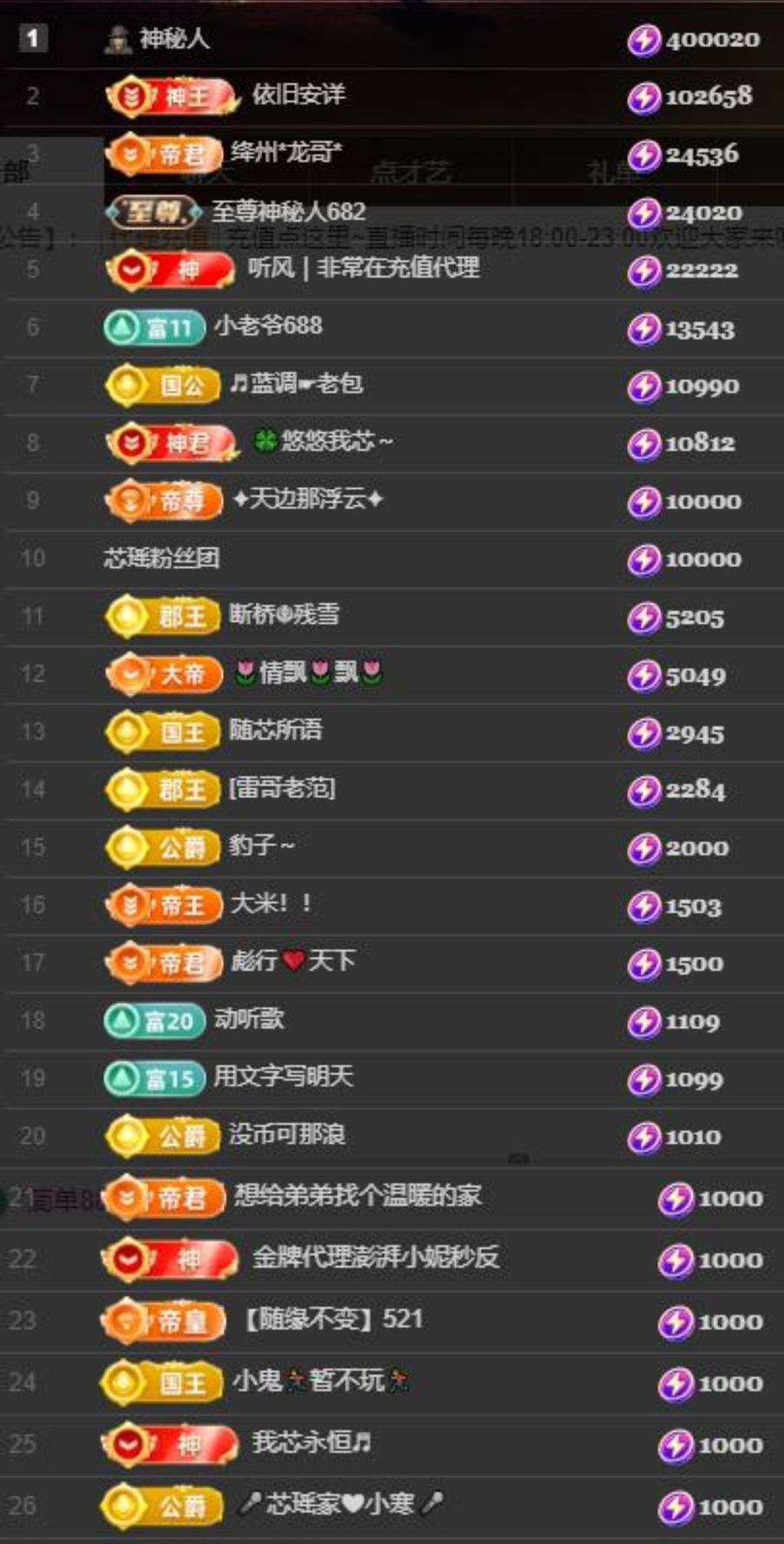The width and height of the screenshot is (784, 1544).
Task: View the profile of 依旧安详
Action: (298, 95)
